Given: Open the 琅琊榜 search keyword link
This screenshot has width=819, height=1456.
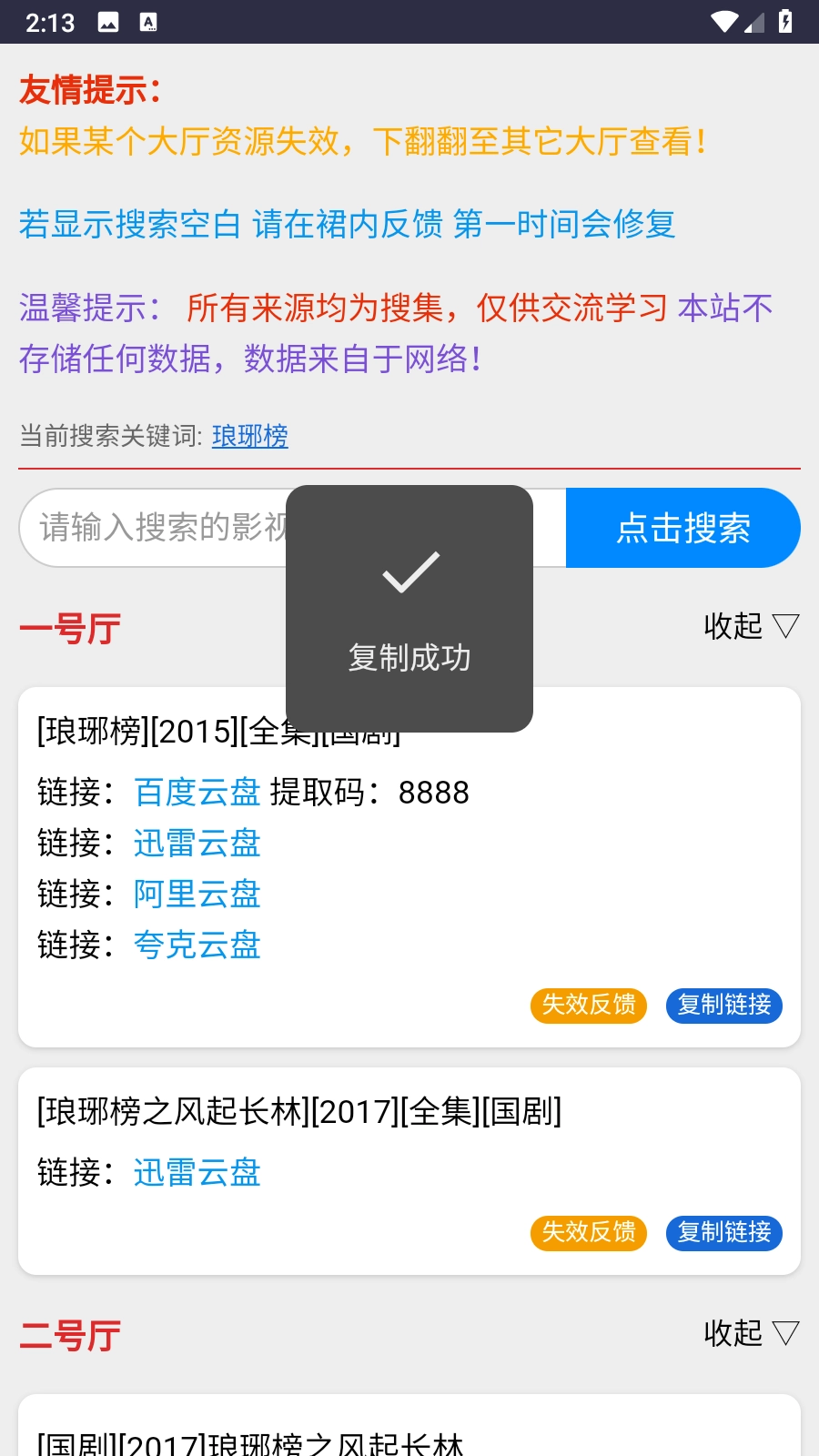Looking at the screenshot, I should (x=249, y=437).
